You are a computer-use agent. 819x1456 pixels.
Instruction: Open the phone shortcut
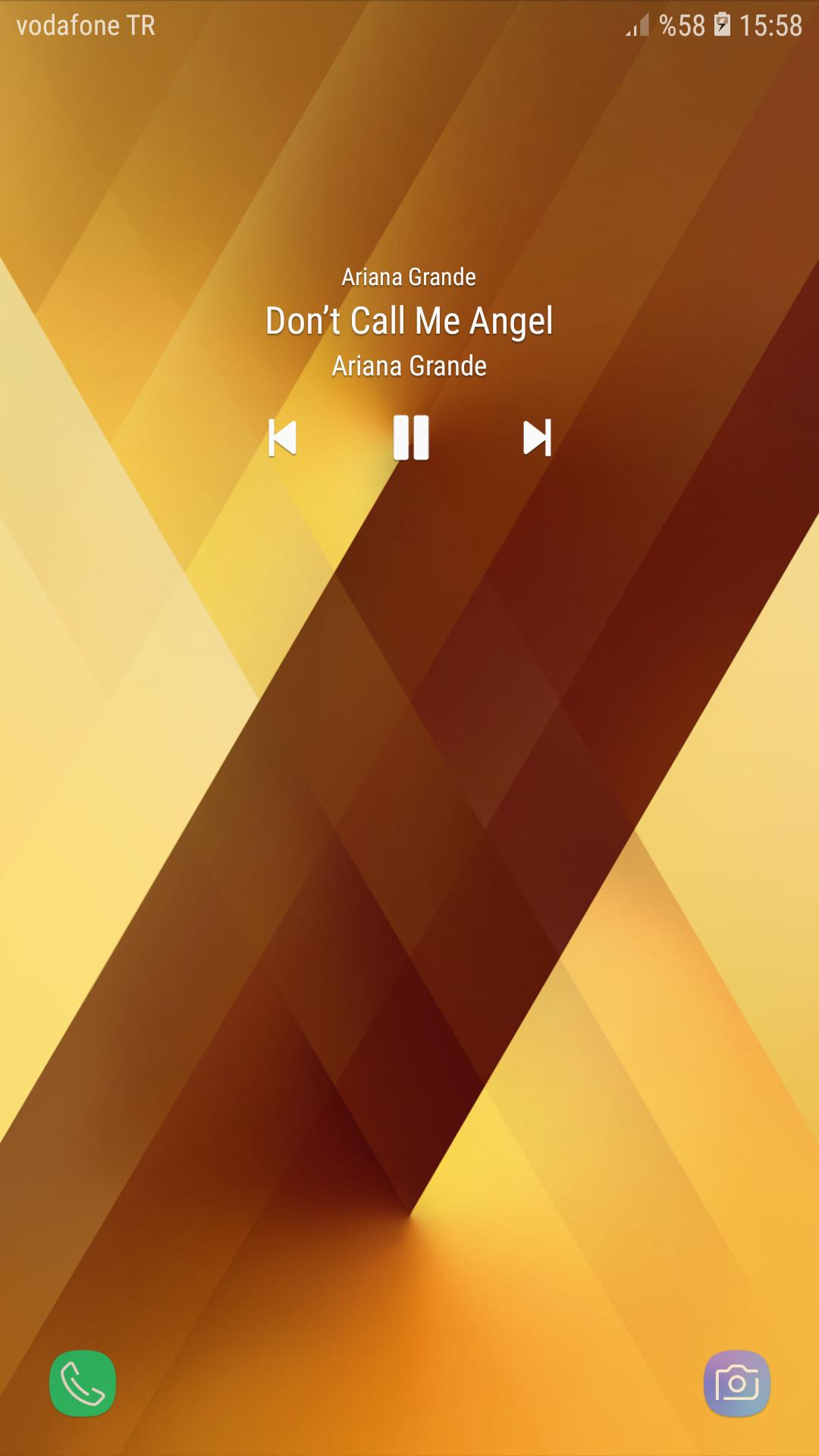pyautogui.click(x=83, y=1383)
